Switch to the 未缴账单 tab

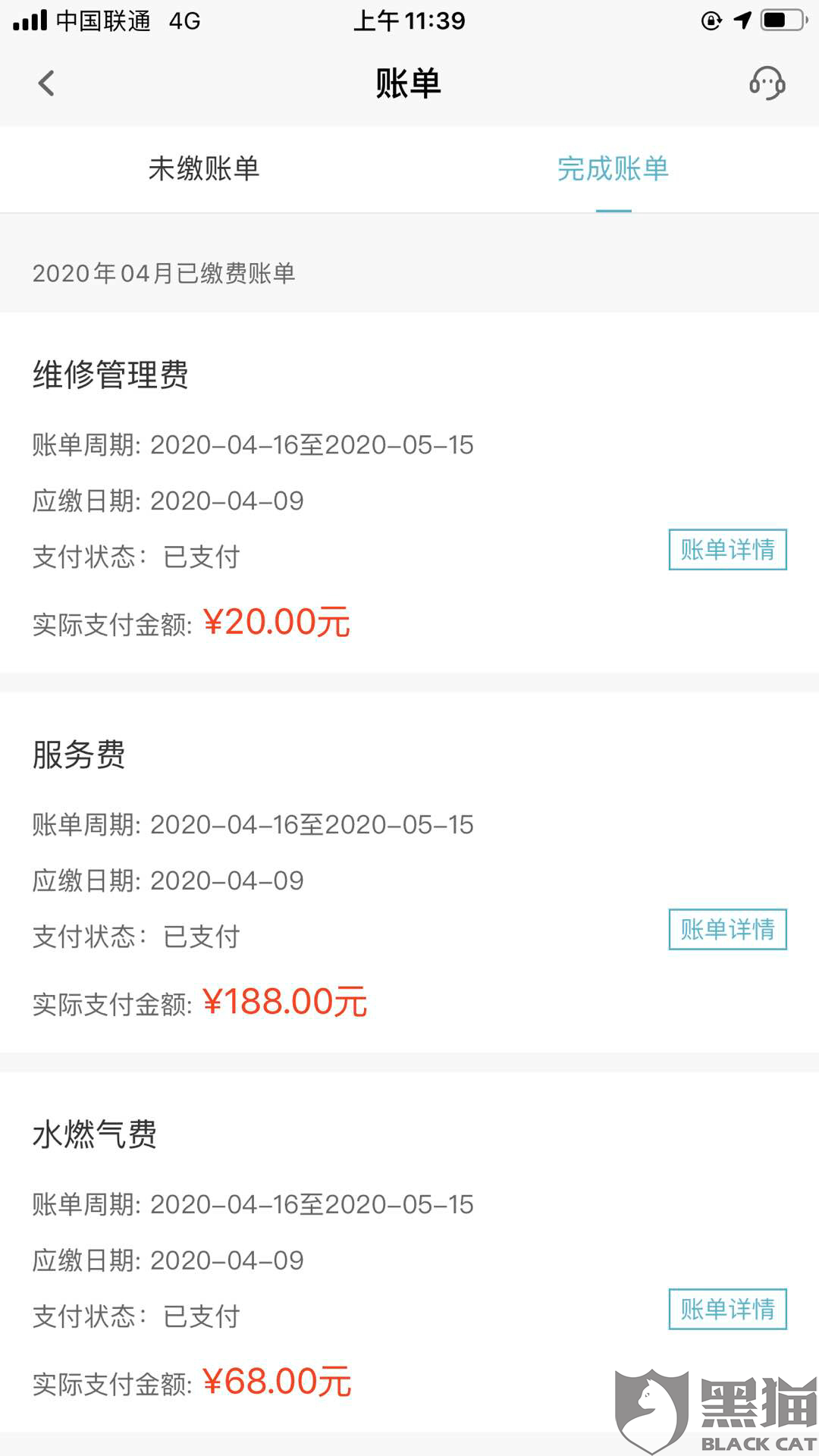203,171
